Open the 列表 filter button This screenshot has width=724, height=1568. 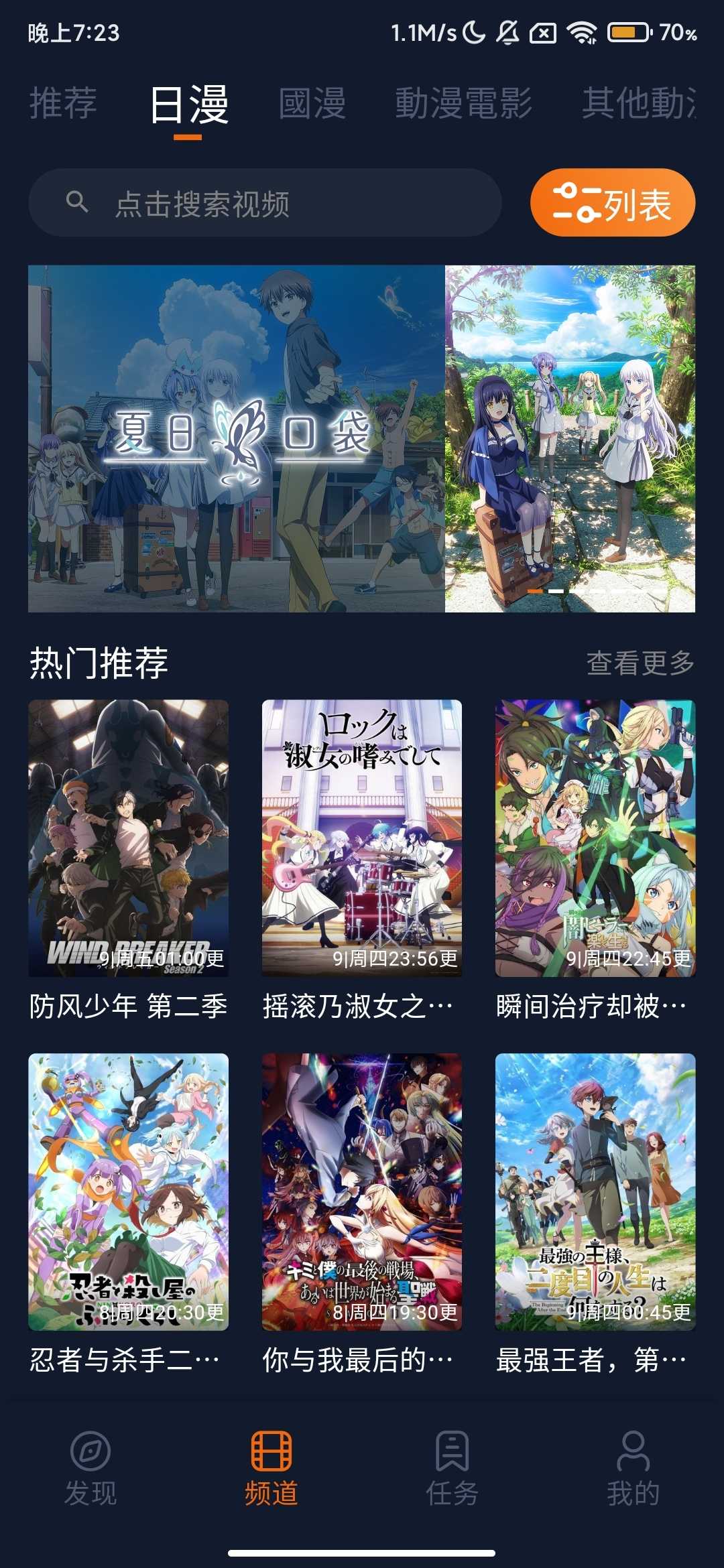[613, 203]
